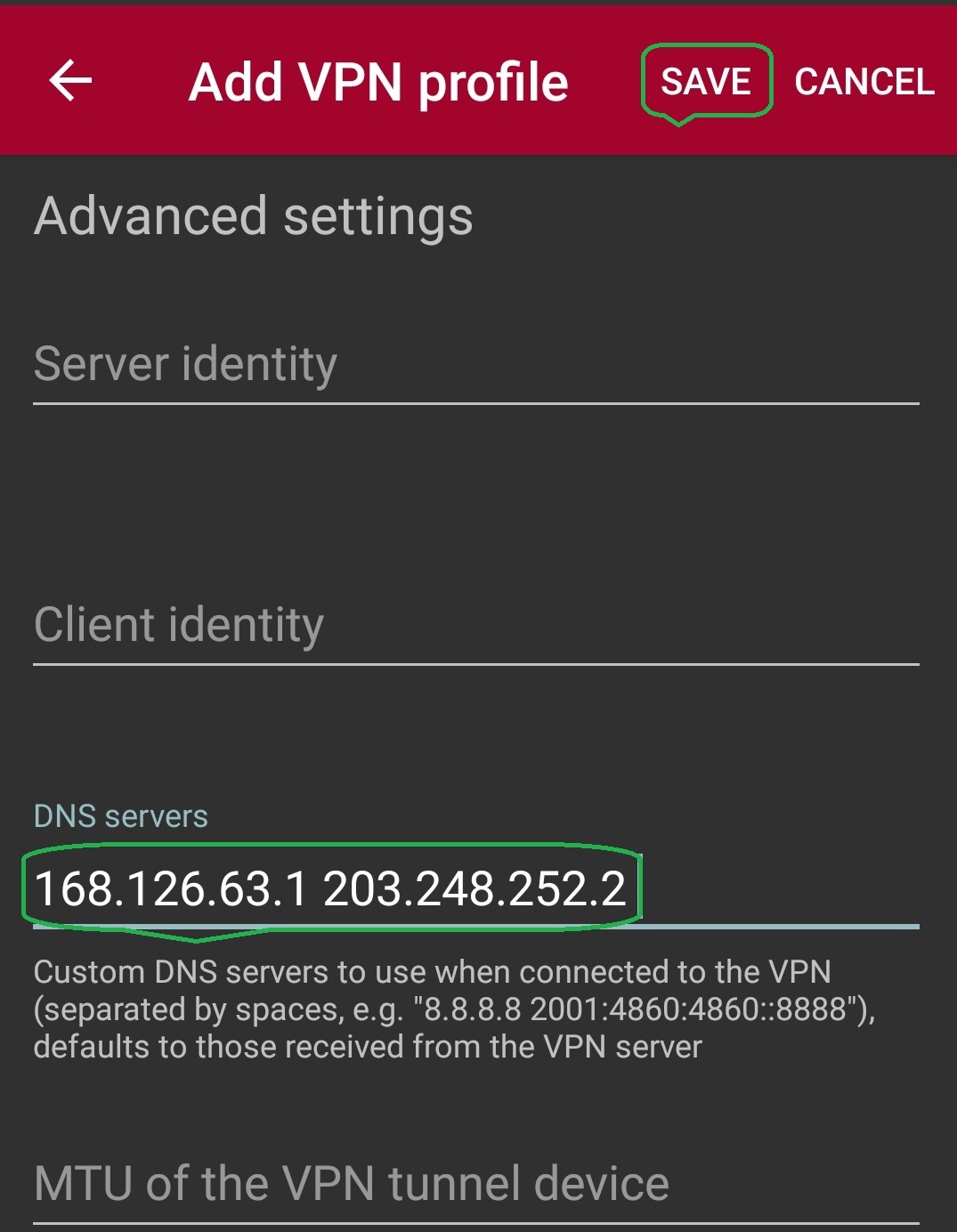Screen dimensions: 957x1232
Task: Focus the Client identity field
Action: pos(476,626)
